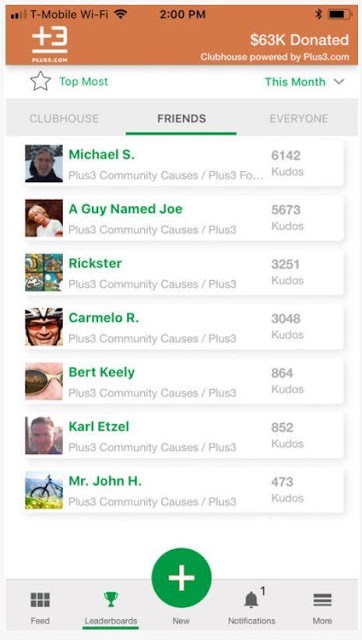The width and height of the screenshot is (362, 640).
Task: Create a new activity with plus button
Action: coord(181,578)
